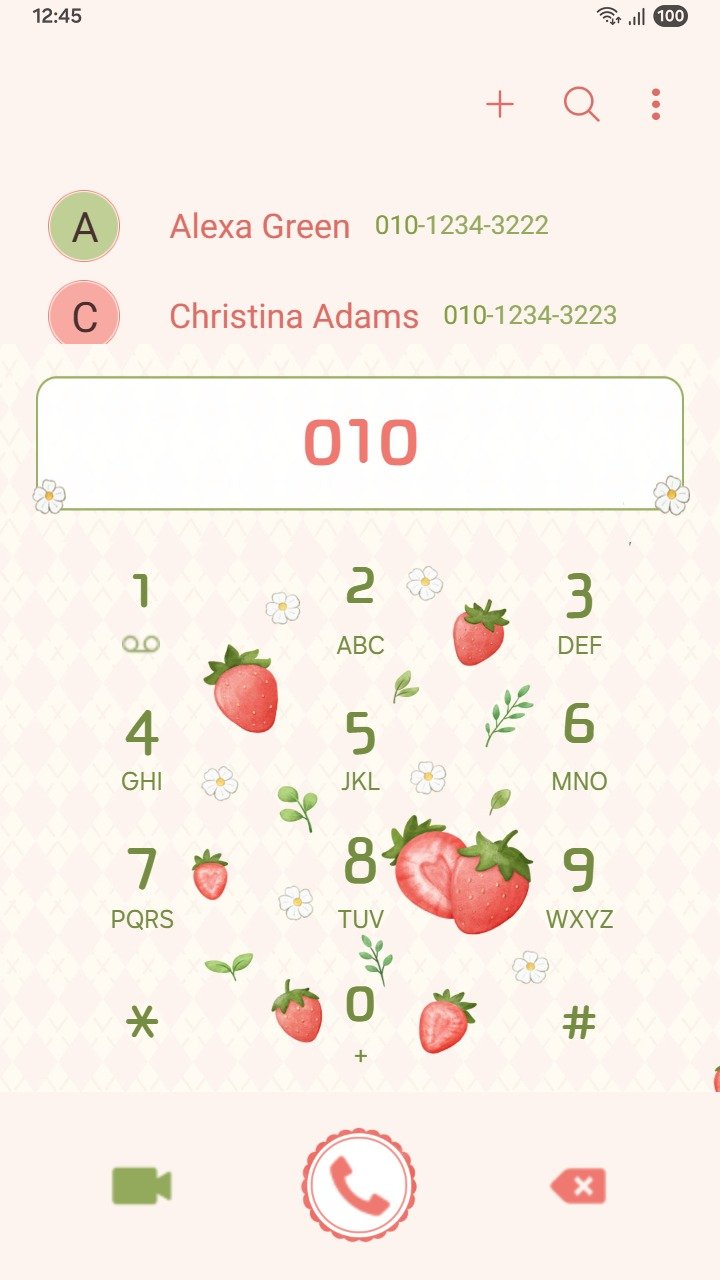The height and width of the screenshot is (1280, 720).
Task: Tap the hash pound key
Action: [579, 1022]
